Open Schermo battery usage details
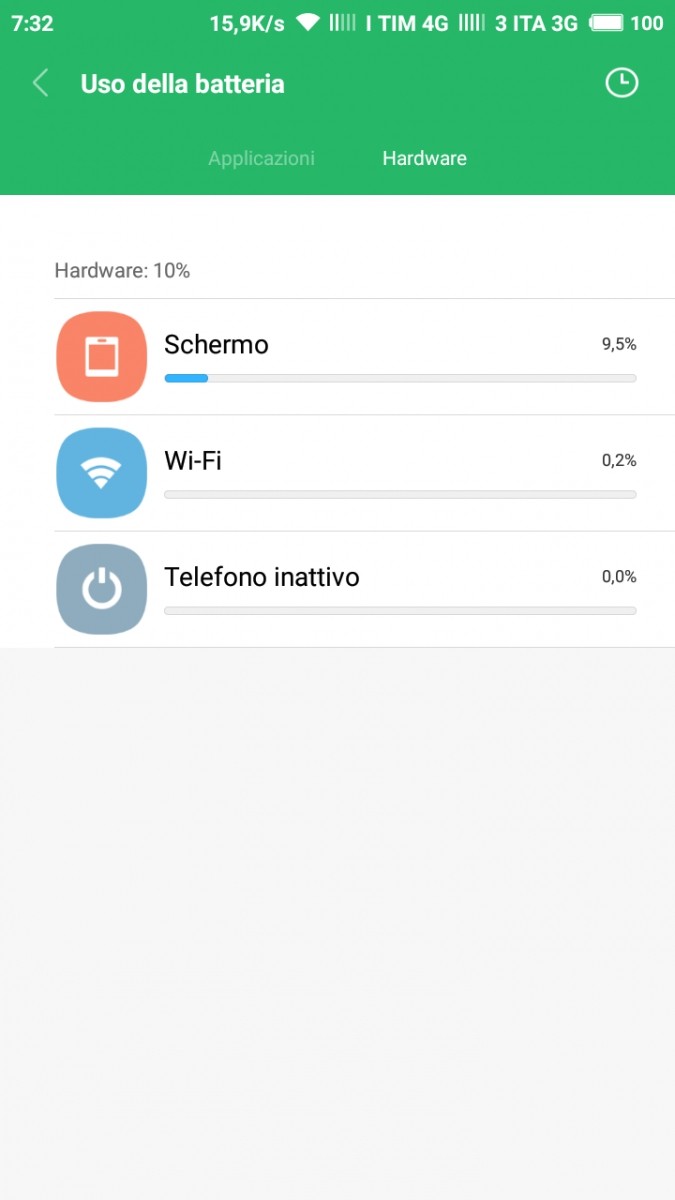Image resolution: width=675 pixels, height=1200 pixels. pyautogui.click(x=364, y=357)
